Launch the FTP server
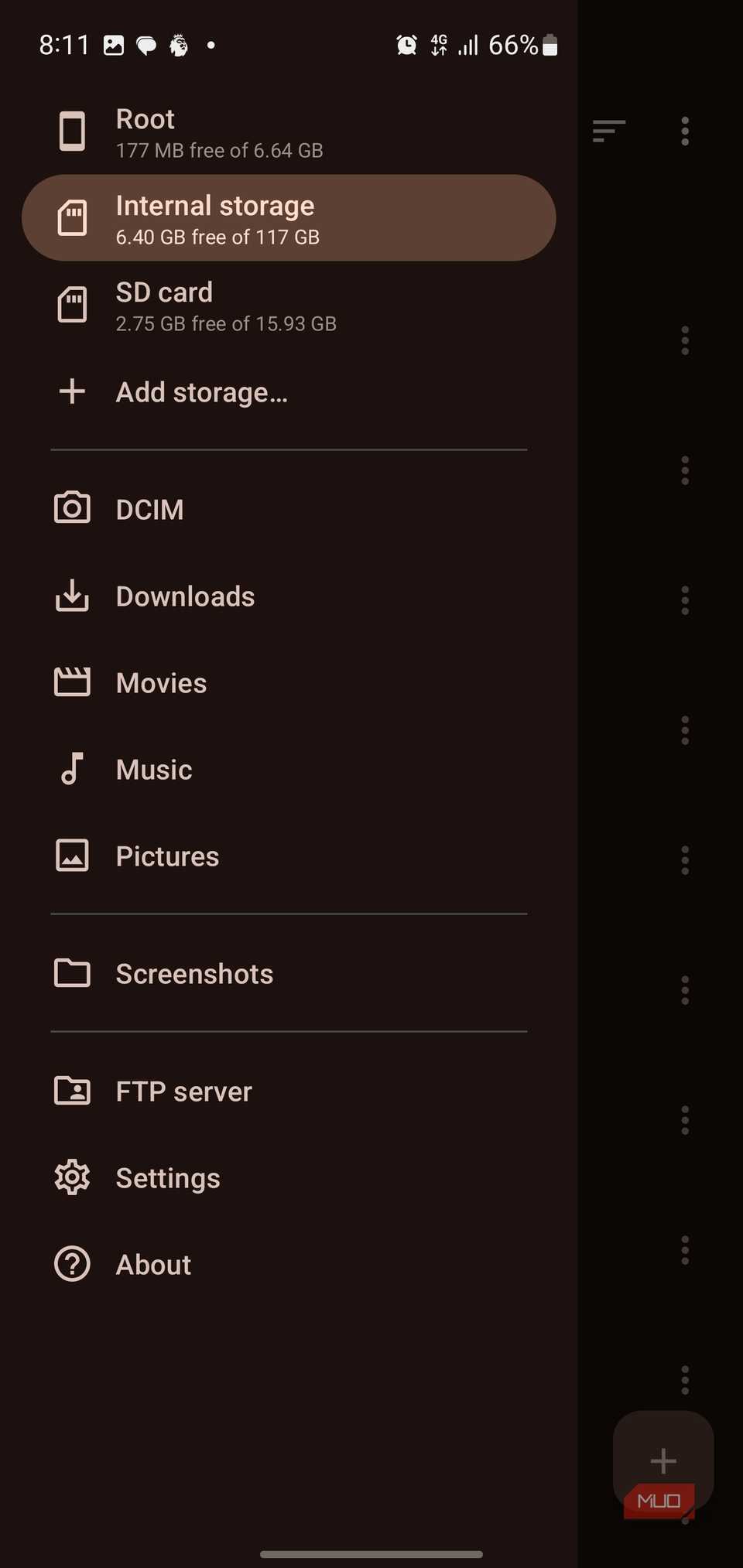 tap(183, 1091)
